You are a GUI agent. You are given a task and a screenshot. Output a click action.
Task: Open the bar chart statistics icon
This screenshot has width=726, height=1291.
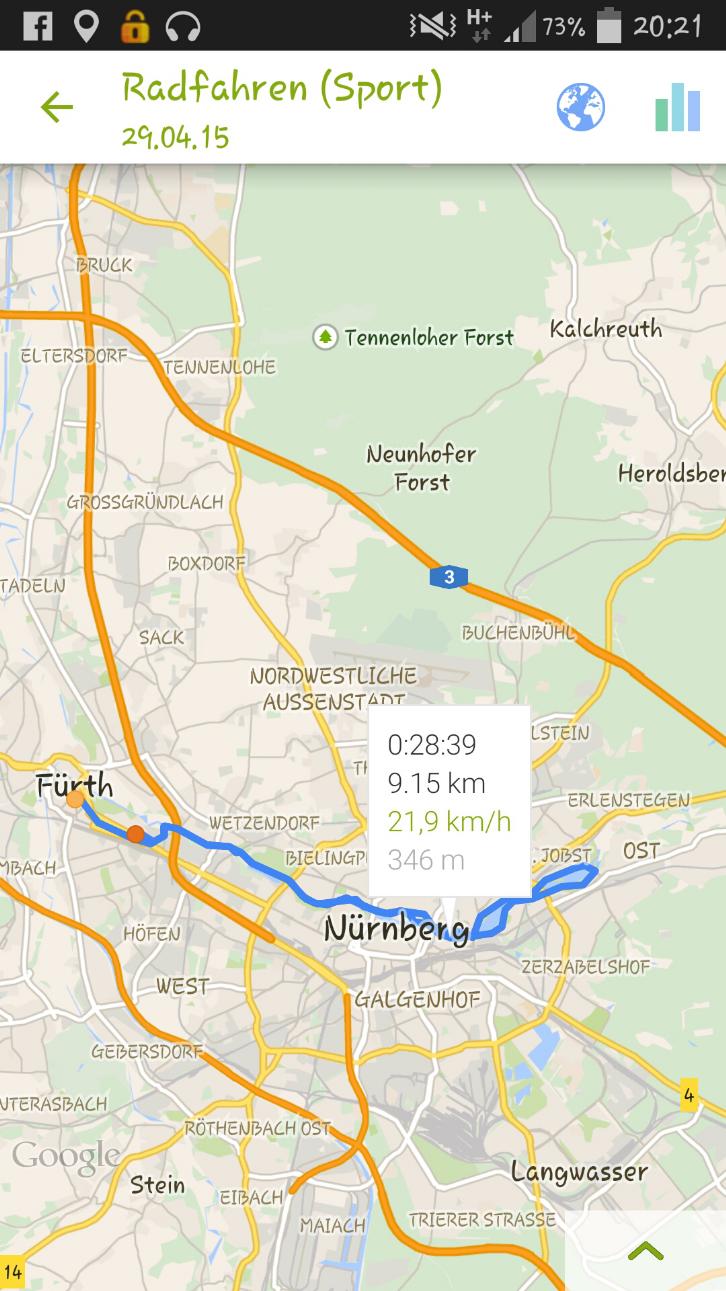tap(677, 107)
